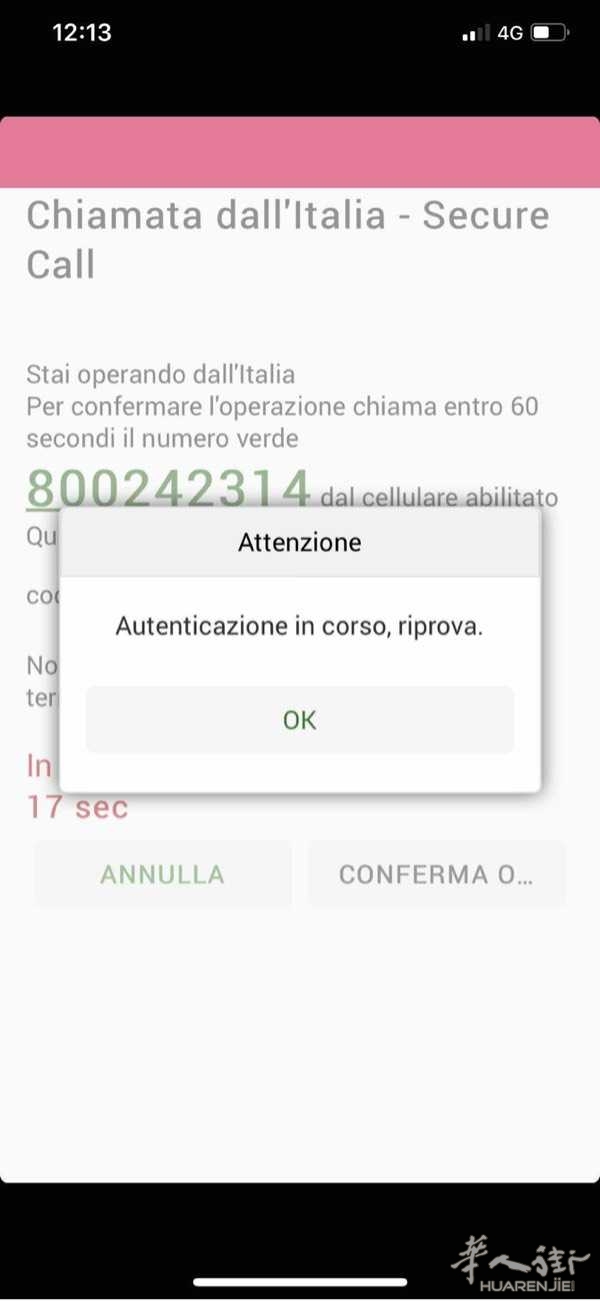The width and height of the screenshot is (600, 1301).
Task: Dismiss the Attenzione dialog with OK
Action: (299, 720)
